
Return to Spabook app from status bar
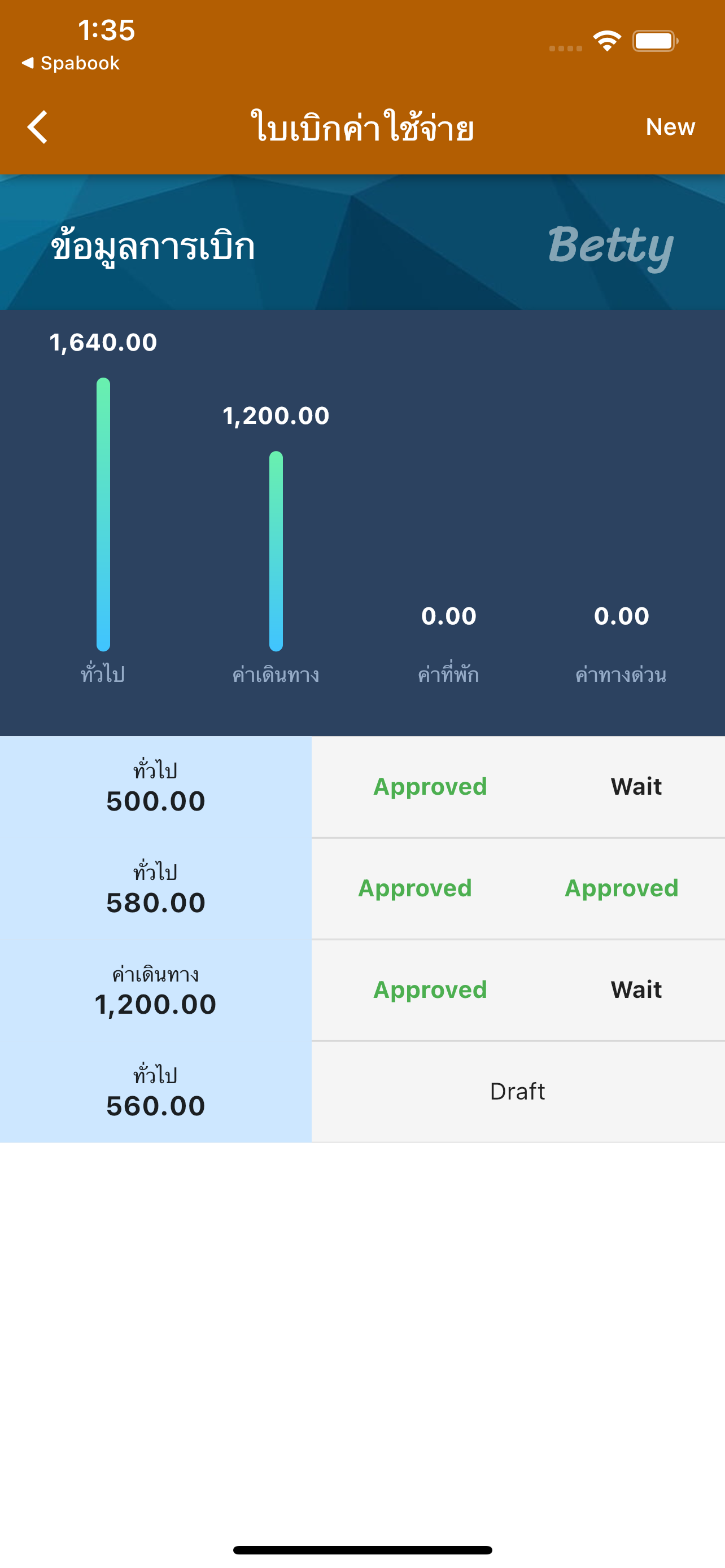(71, 63)
